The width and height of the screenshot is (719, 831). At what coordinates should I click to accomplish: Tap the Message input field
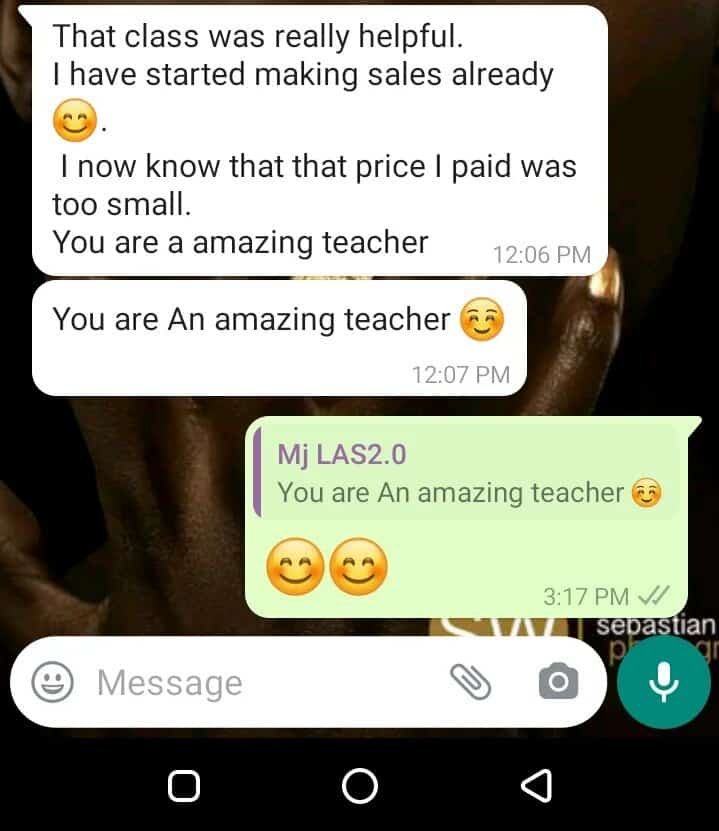coord(260,683)
